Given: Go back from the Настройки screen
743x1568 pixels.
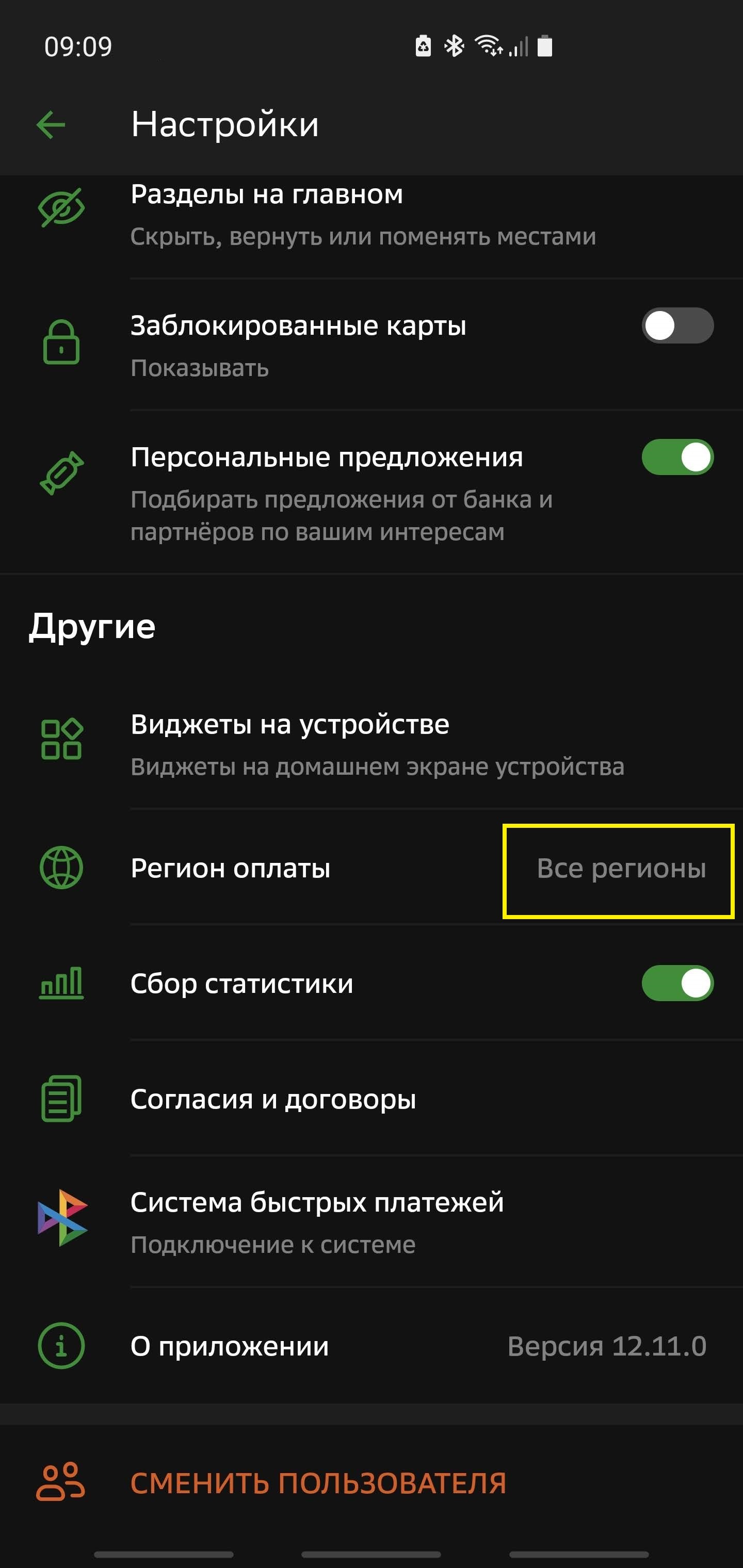Looking at the screenshot, I should point(51,125).
